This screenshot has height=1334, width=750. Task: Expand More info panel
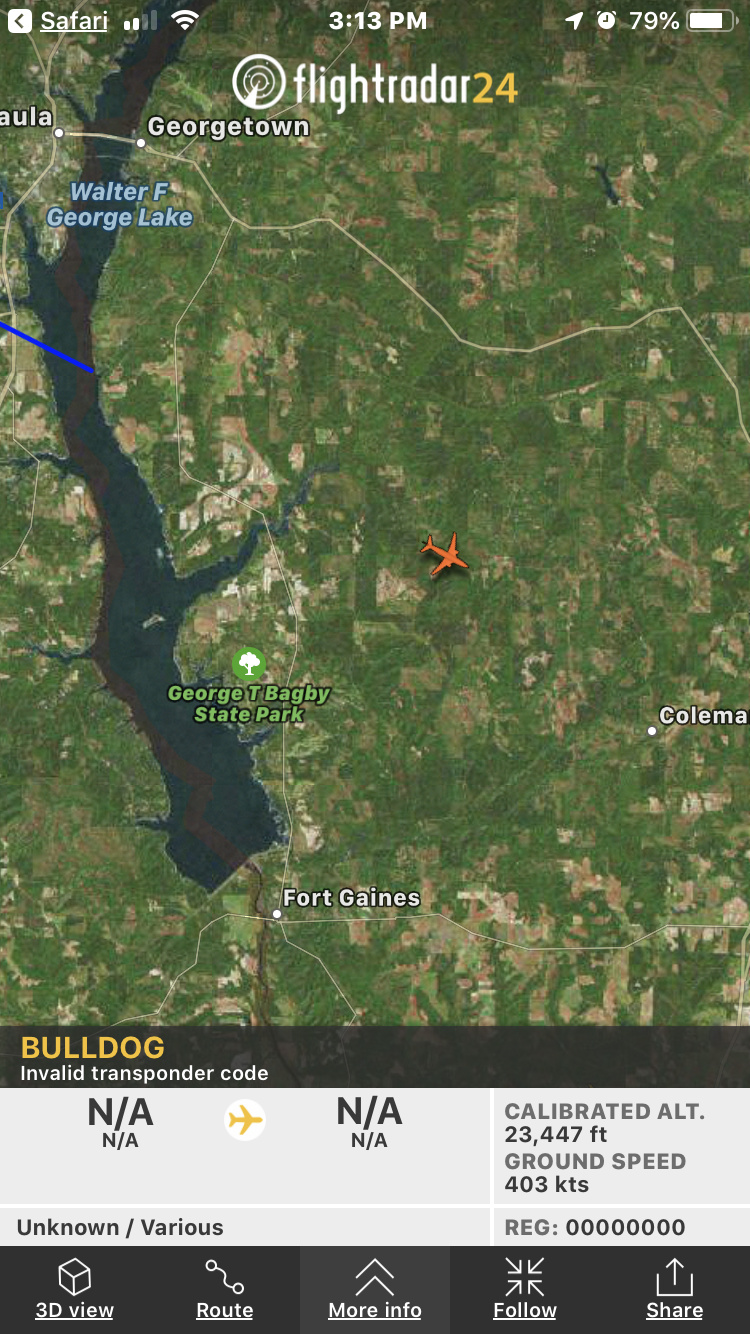375,1289
